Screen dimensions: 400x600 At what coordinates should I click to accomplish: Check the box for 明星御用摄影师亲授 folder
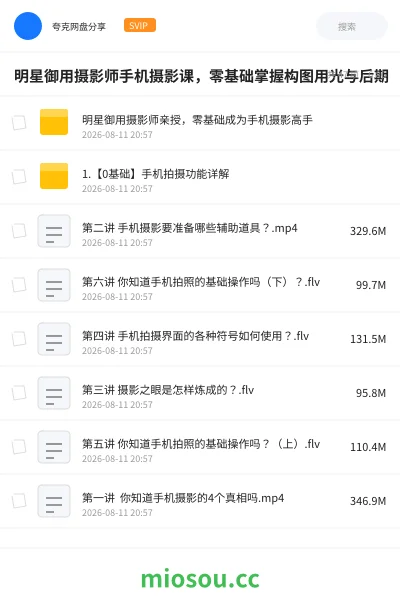click(x=19, y=123)
